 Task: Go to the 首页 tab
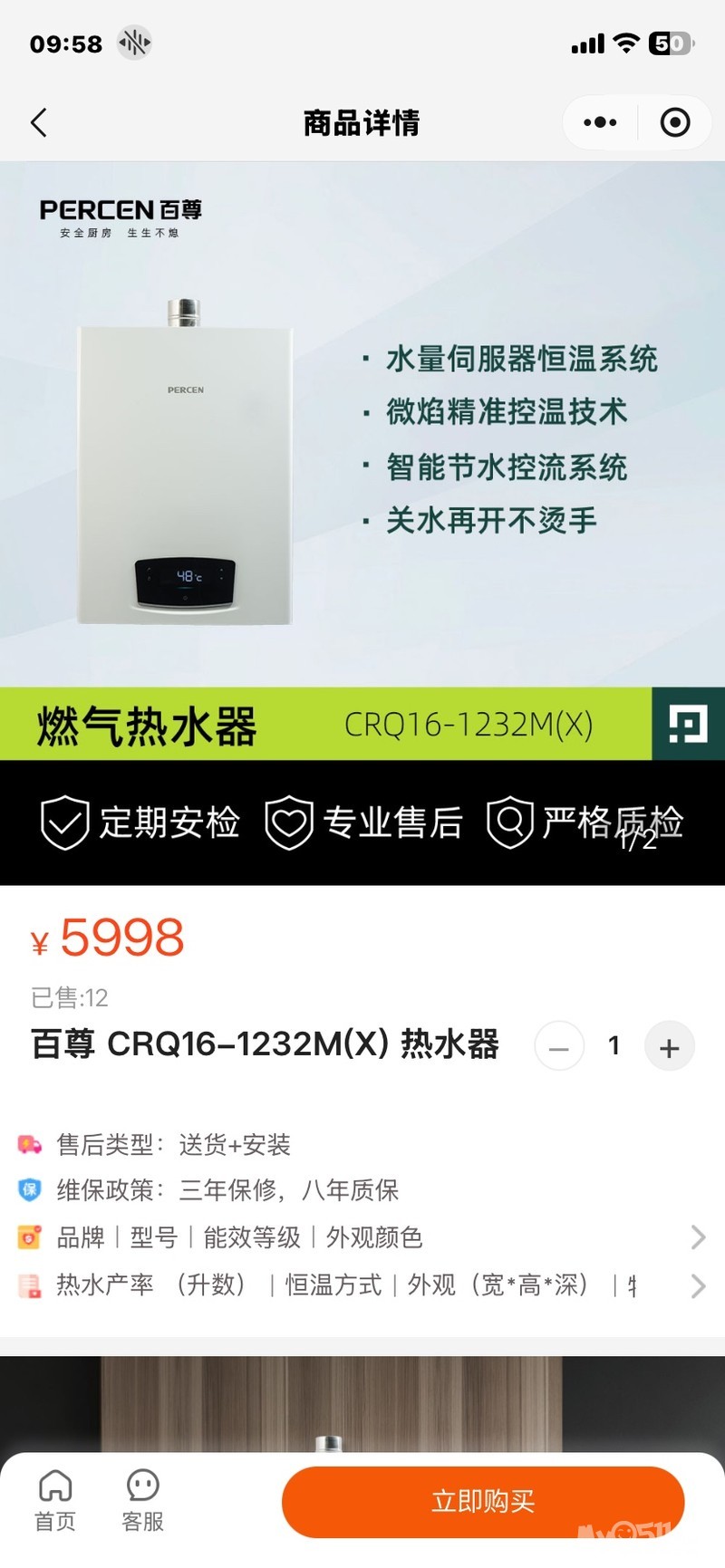pyautogui.click(x=55, y=1501)
